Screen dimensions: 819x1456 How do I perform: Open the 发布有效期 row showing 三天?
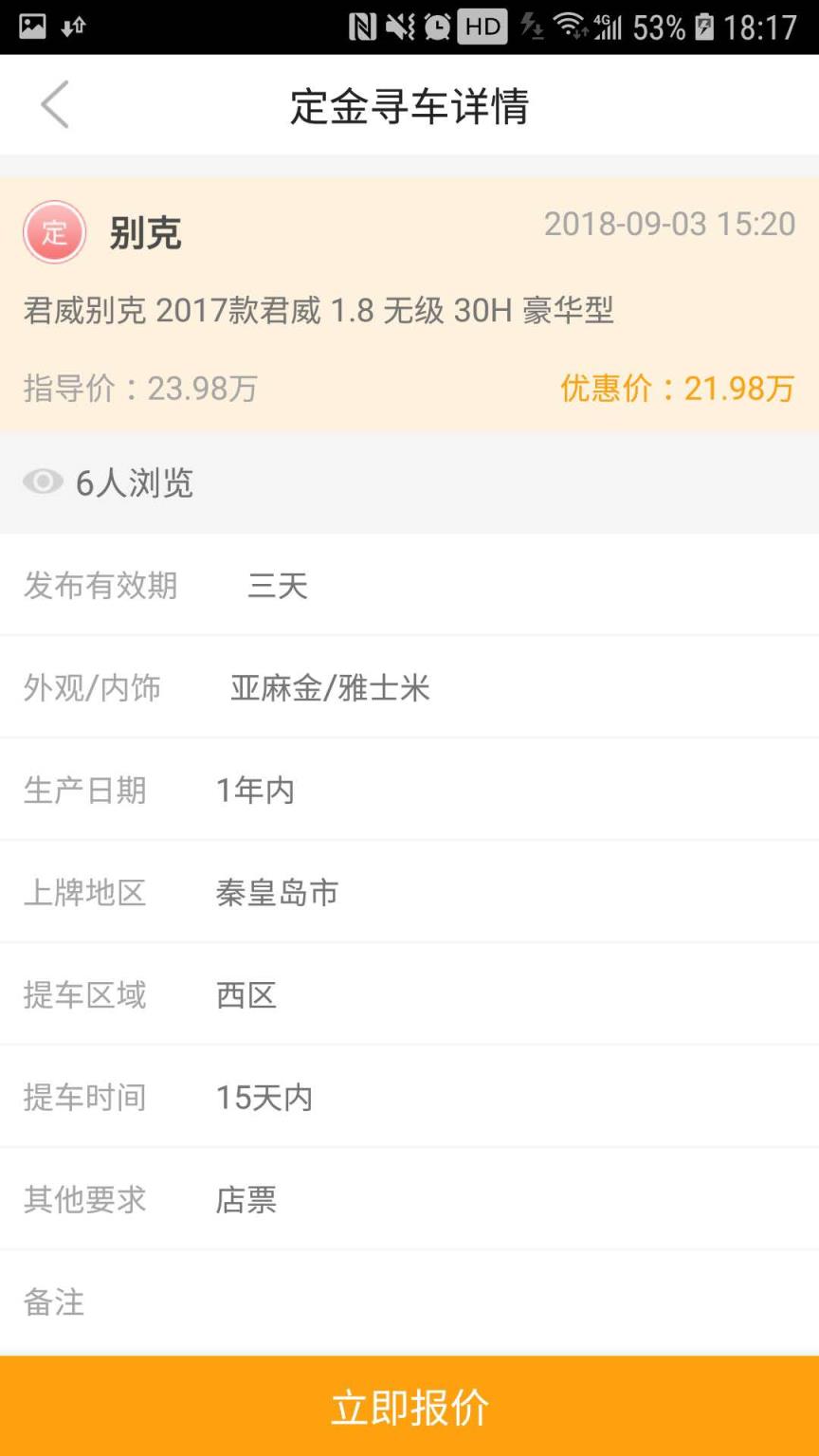pyautogui.click(x=409, y=586)
